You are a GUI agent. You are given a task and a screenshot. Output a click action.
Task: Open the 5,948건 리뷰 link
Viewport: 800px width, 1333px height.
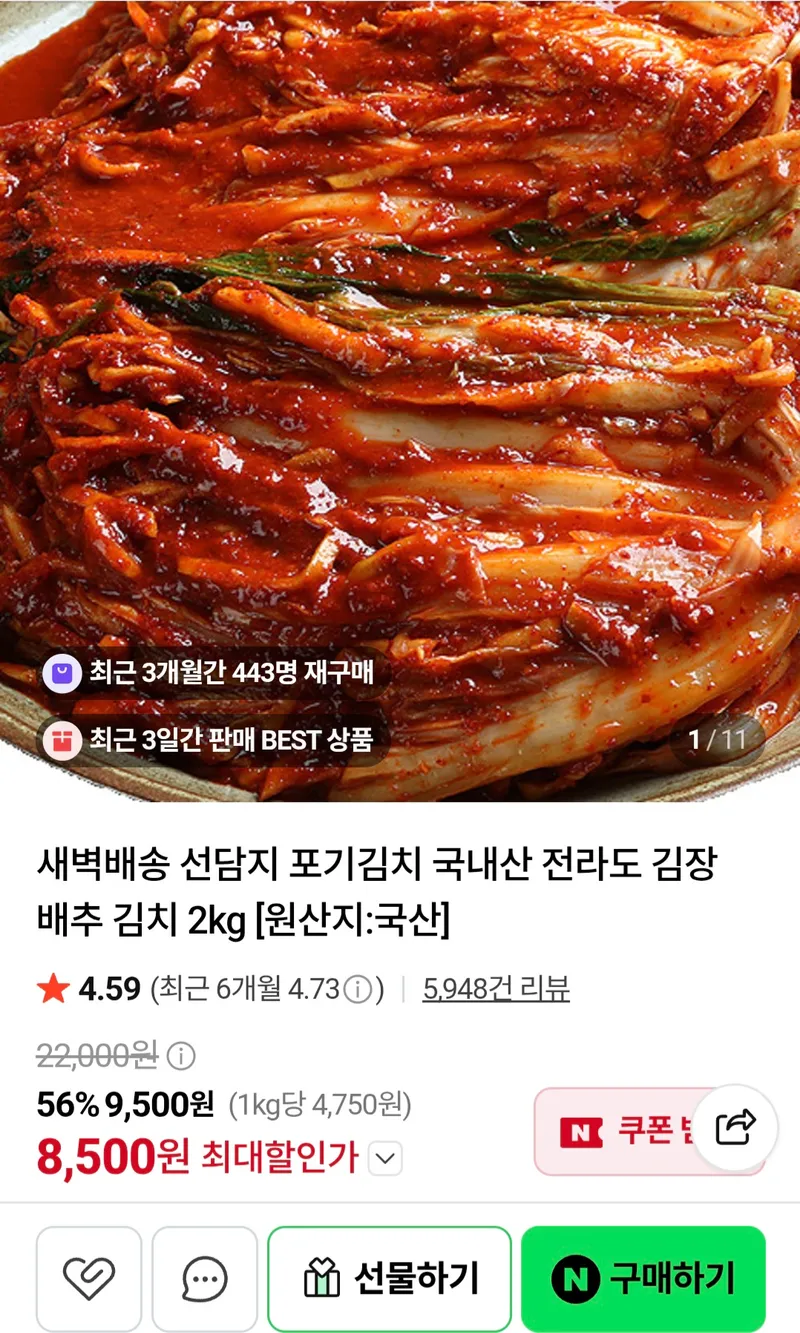click(x=496, y=989)
